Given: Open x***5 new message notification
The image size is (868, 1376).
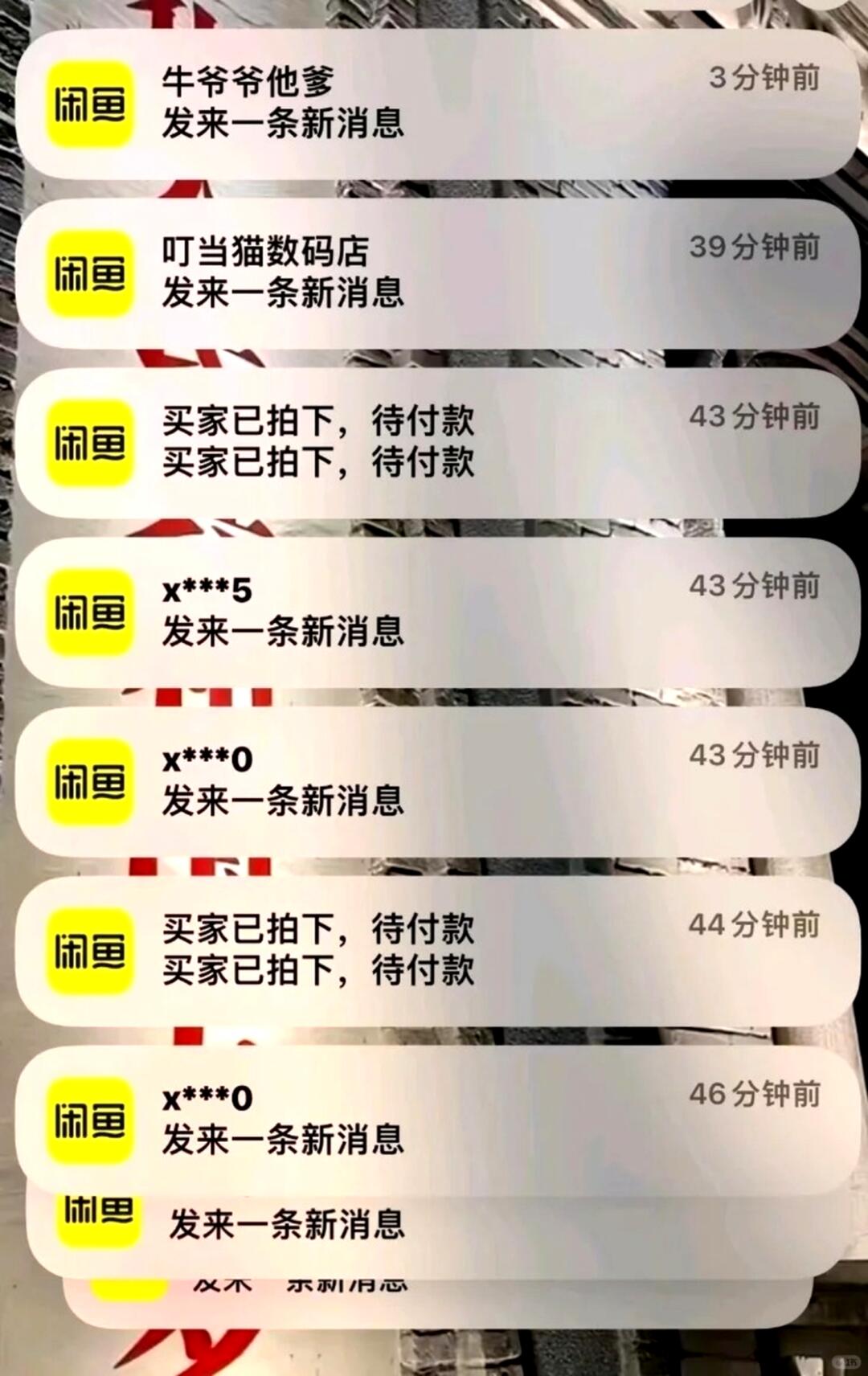Looking at the screenshot, I should pyautogui.click(x=434, y=612).
